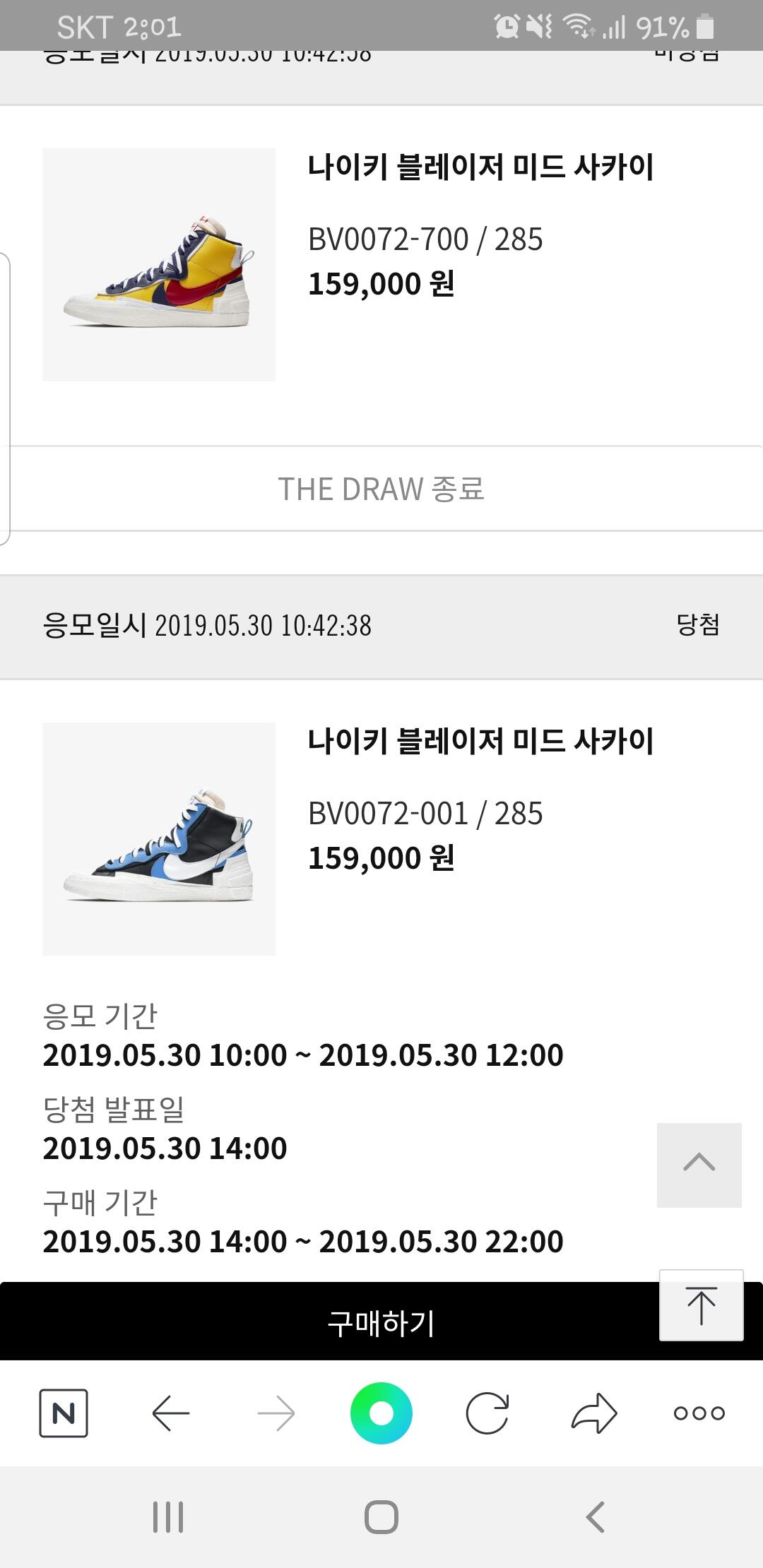763x1568 pixels.
Task: Share this page
Action: pyautogui.click(x=593, y=1413)
